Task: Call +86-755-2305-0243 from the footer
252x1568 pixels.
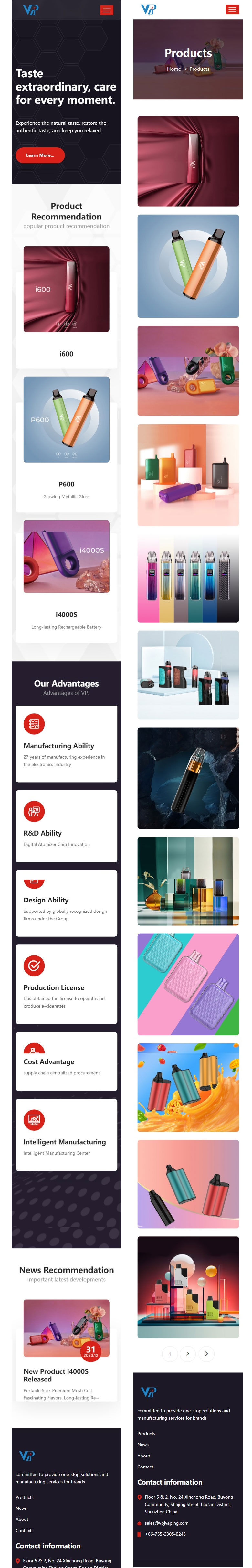Action: point(165,1534)
